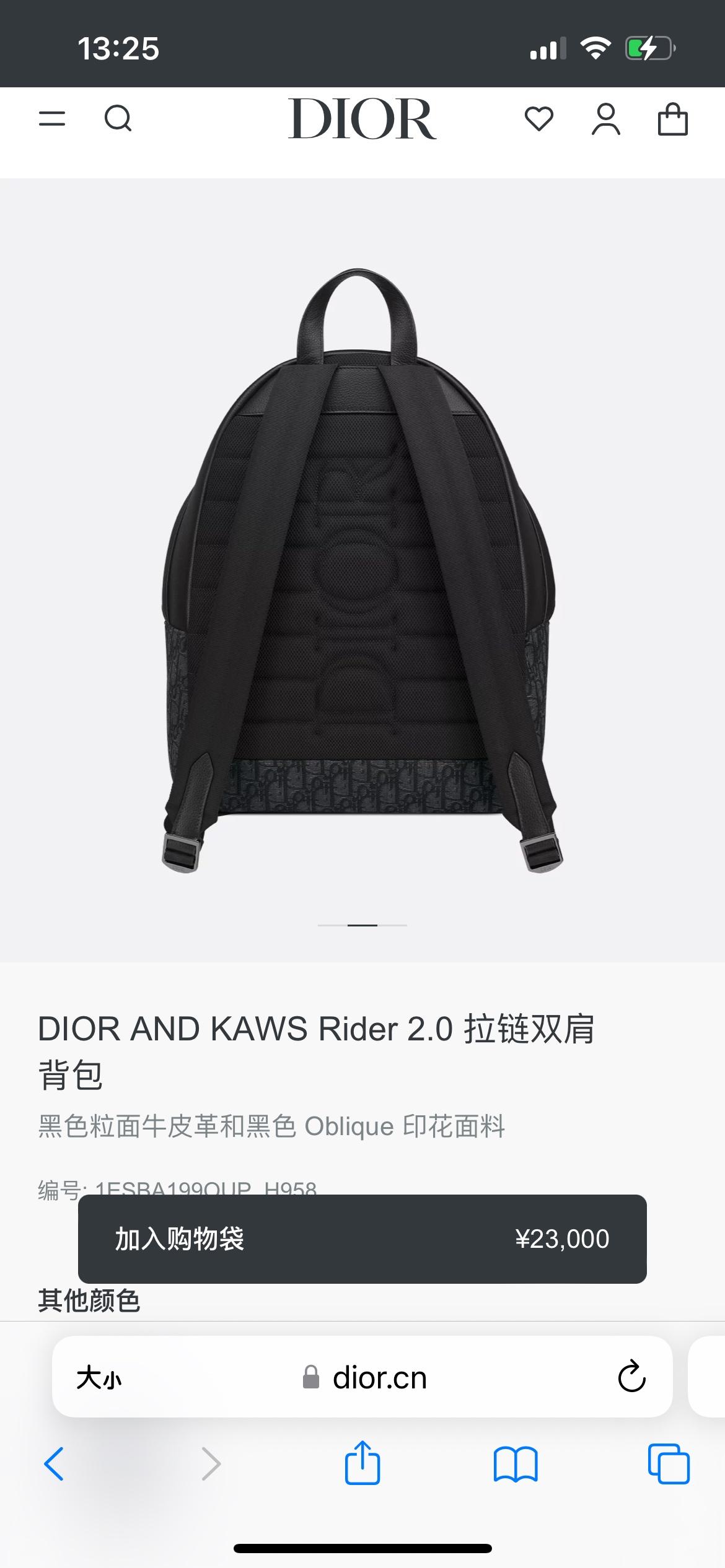Show all open tabs
The height and width of the screenshot is (1568, 725).
(669, 1464)
